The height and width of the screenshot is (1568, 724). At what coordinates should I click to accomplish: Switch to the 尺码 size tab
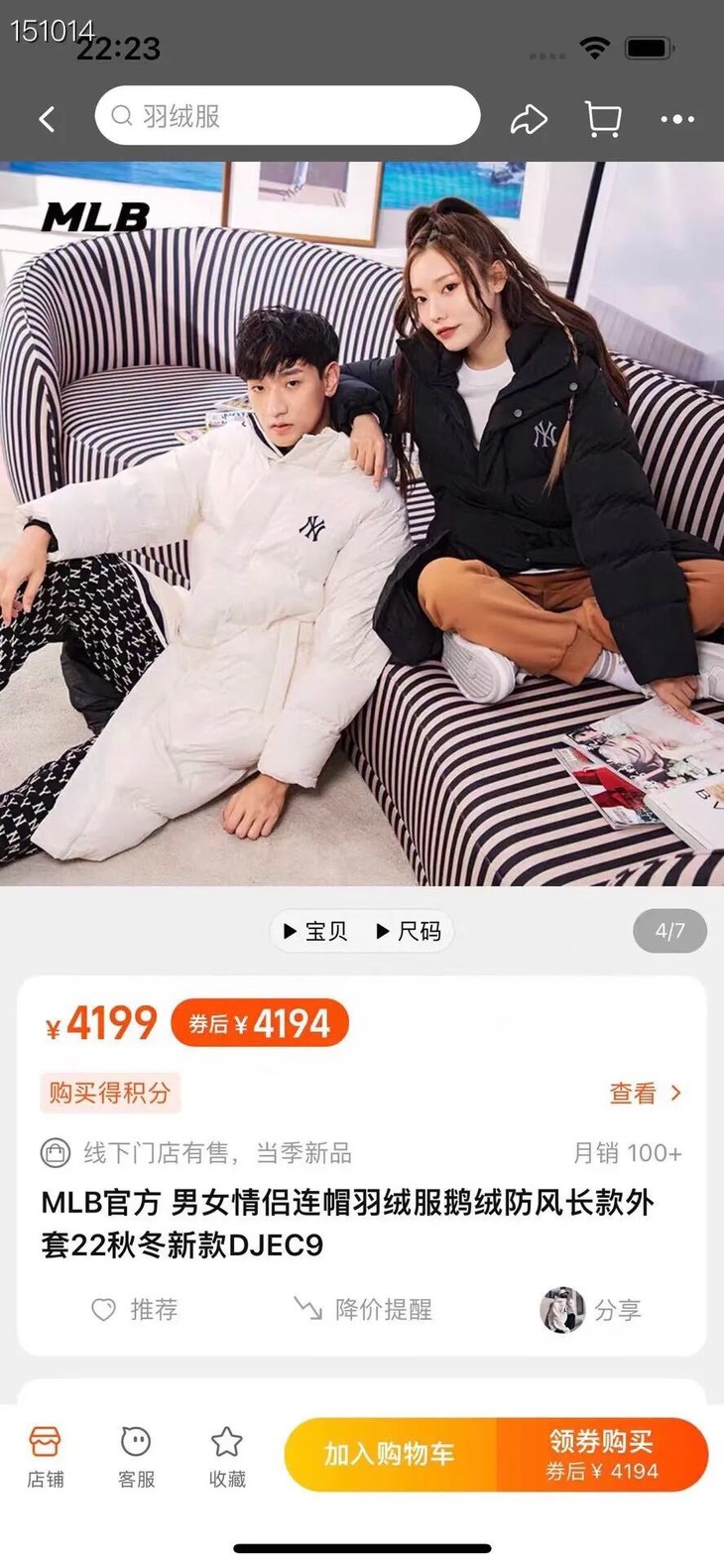click(407, 931)
